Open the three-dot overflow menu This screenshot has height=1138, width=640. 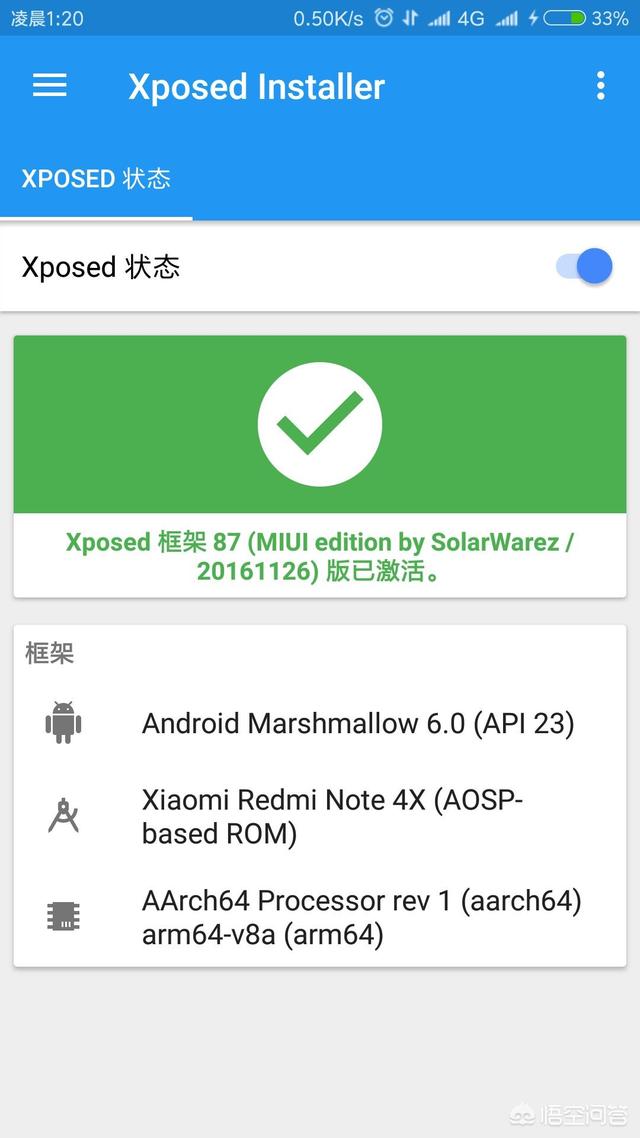600,86
